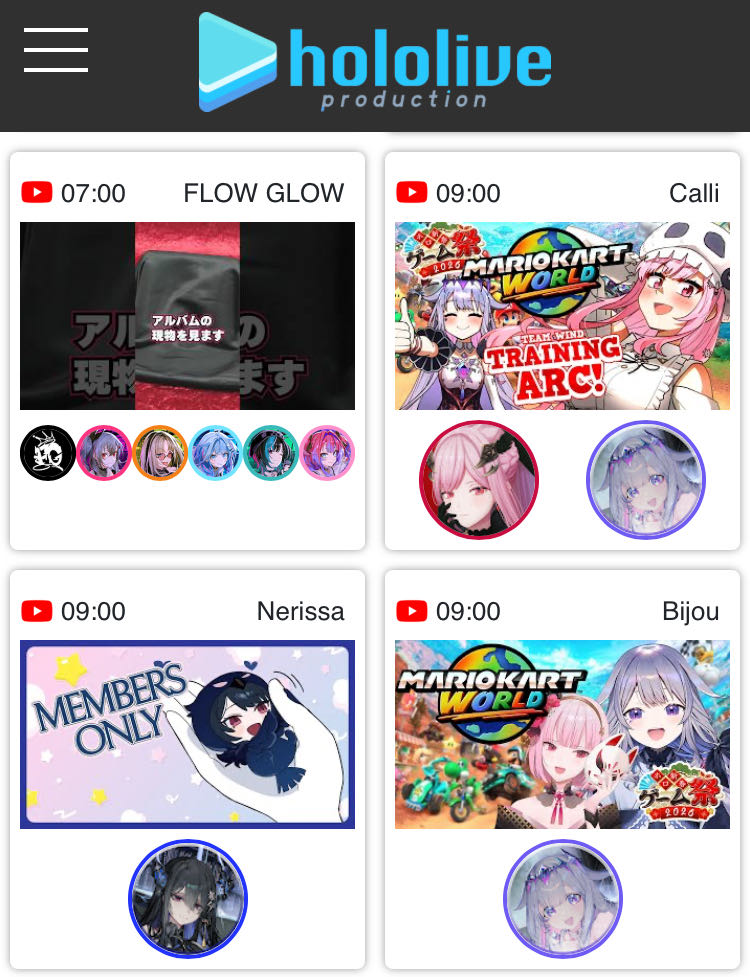The width and height of the screenshot is (750, 977).
Task: Tap the hololive production logo
Action: [375, 62]
